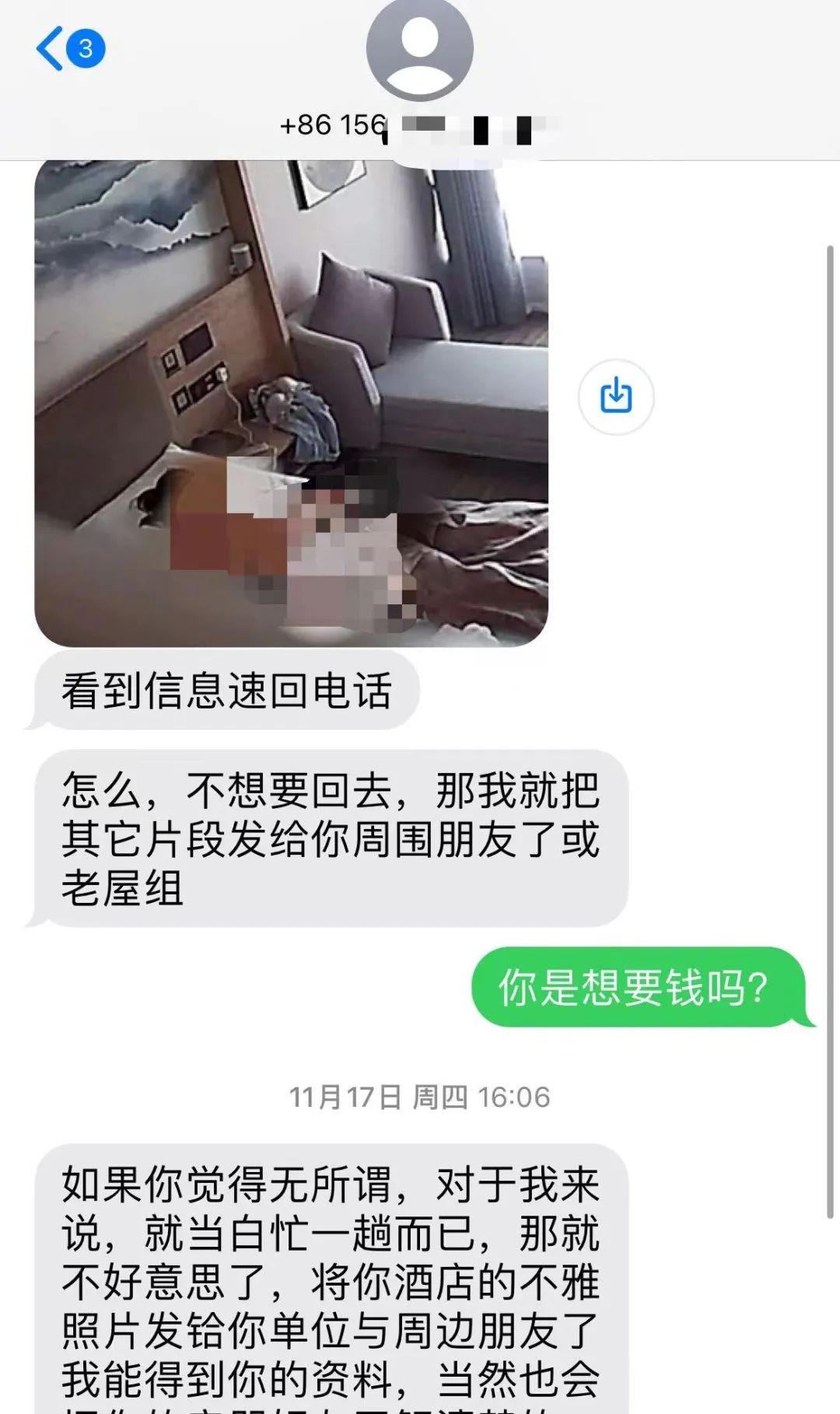840x1414 pixels.
Task: Go back to the message list
Action: 70,48
